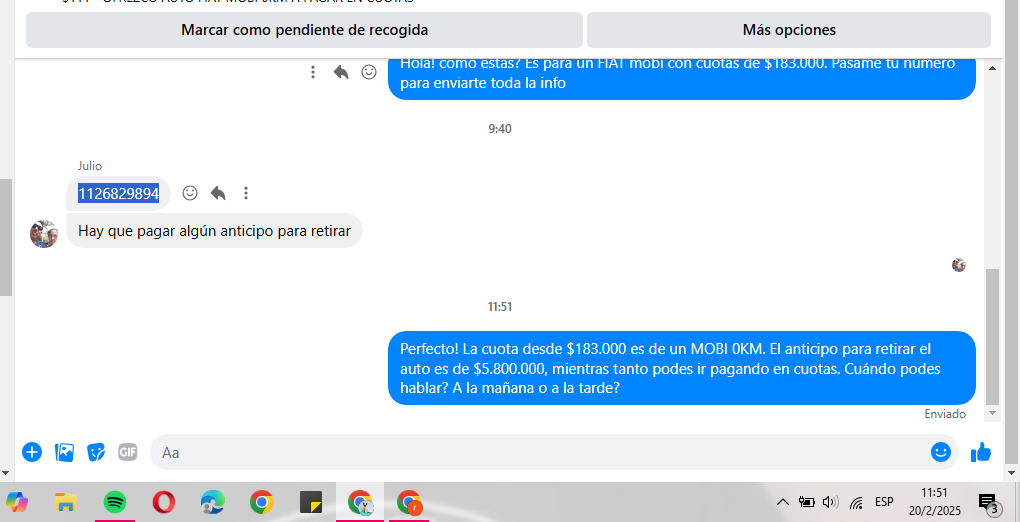
Task: Open the GIF picker
Action: [128, 452]
